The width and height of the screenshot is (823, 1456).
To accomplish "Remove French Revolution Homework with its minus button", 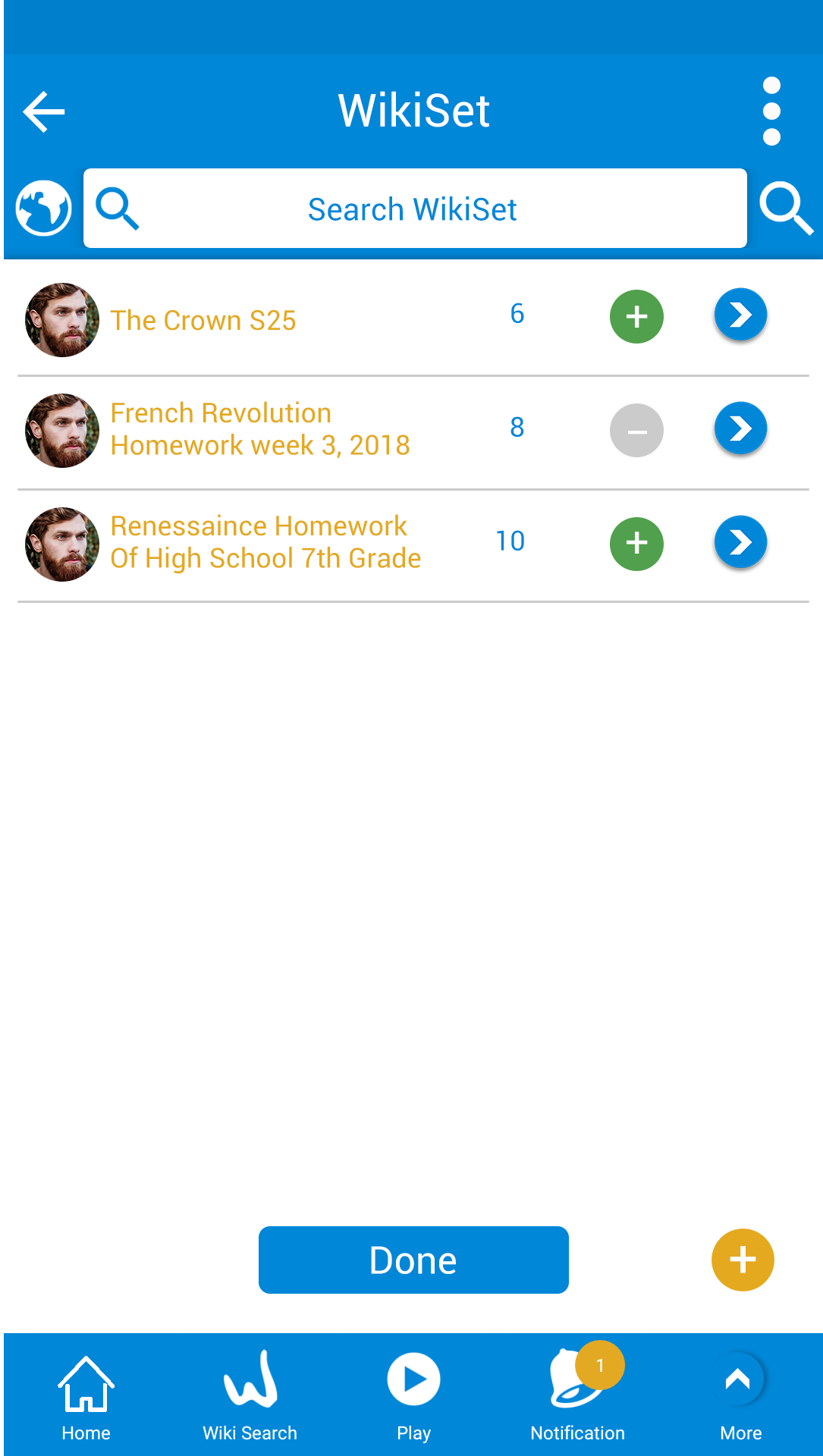I will click(636, 430).
